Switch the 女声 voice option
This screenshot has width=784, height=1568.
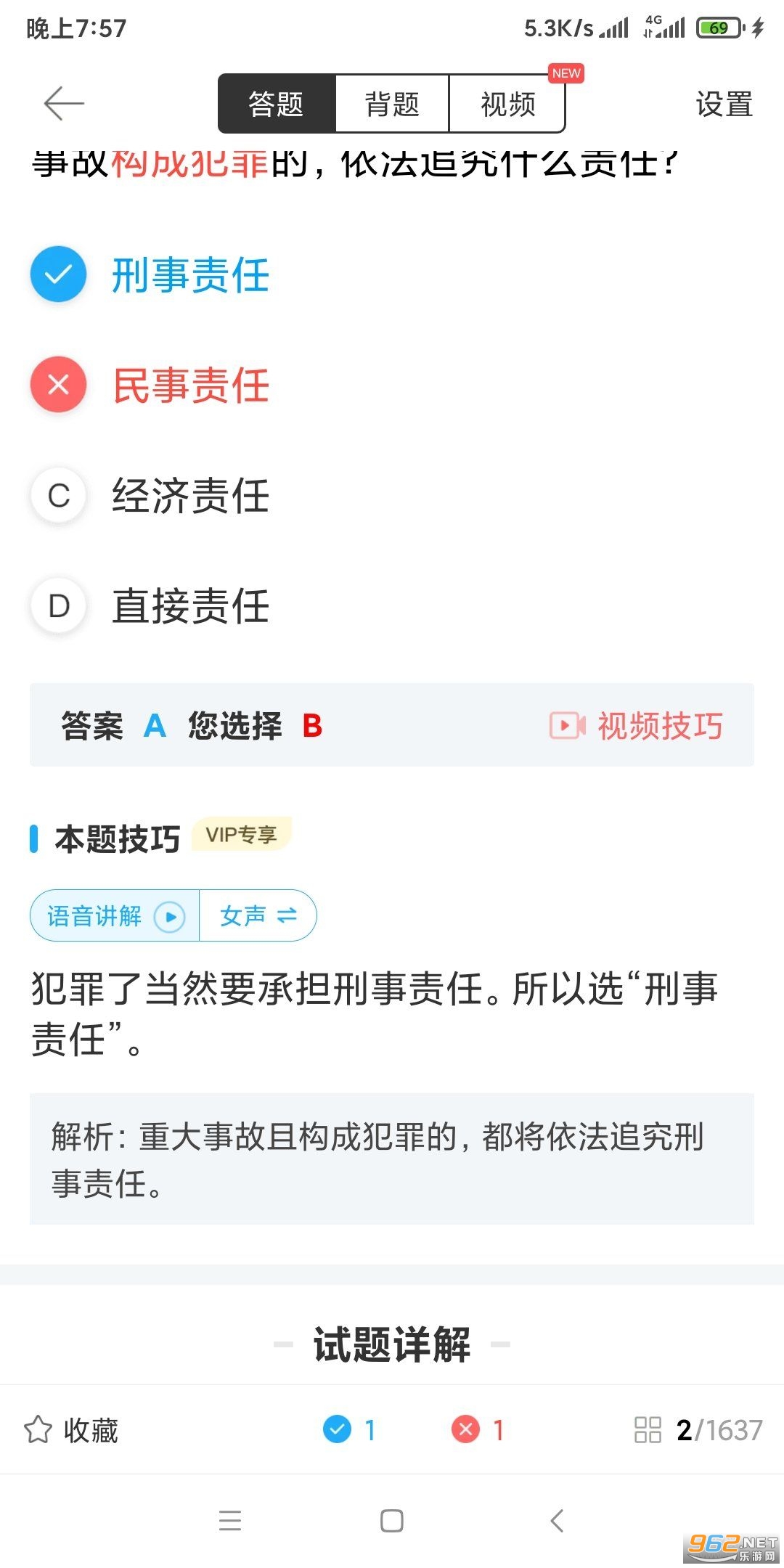click(x=258, y=916)
